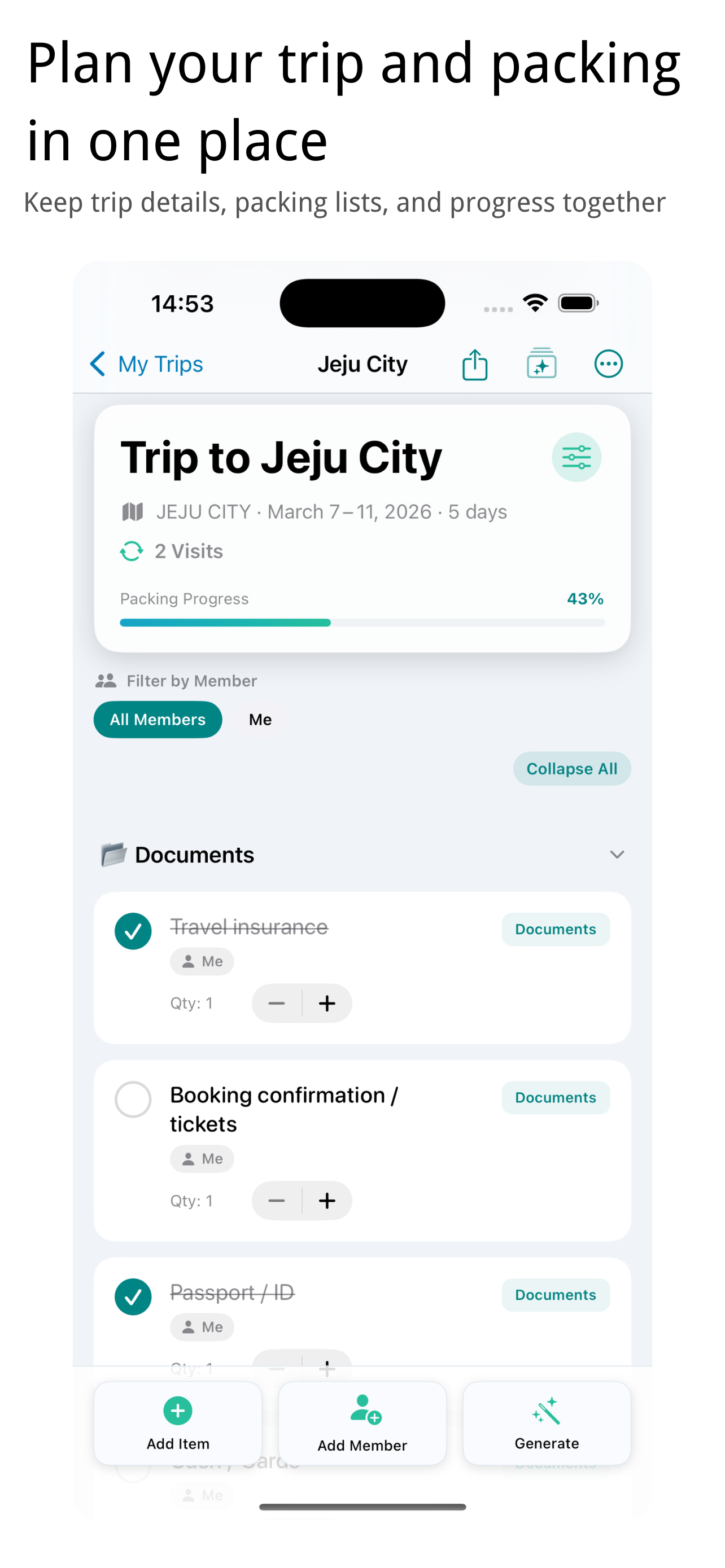
Task: Uncheck the Travel insurance item
Action: coord(133,931)
